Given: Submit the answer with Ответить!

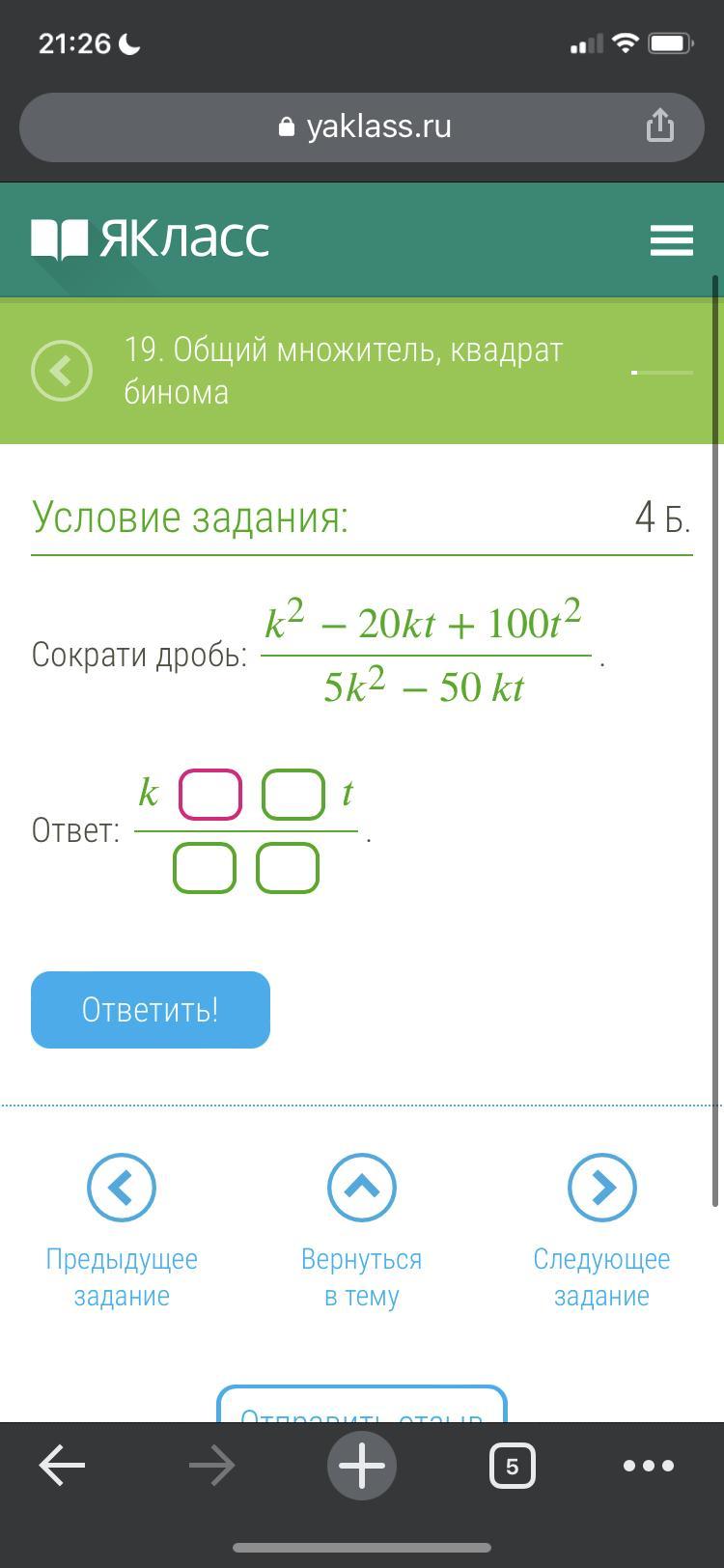Looking at the screenshot, I should click(151, 1010).
